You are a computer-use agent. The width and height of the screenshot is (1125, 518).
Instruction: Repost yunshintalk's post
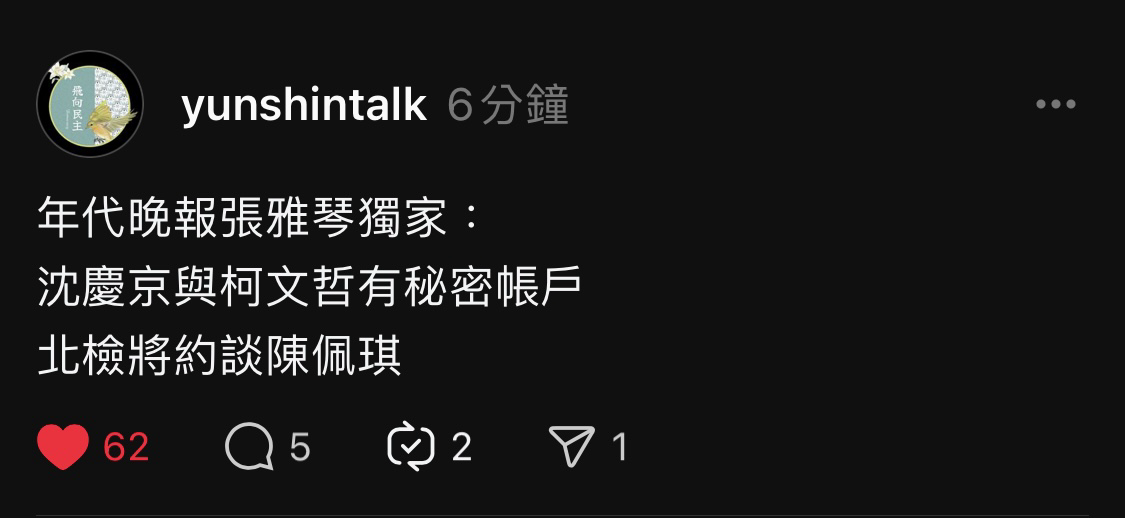[x=411, y=446]
